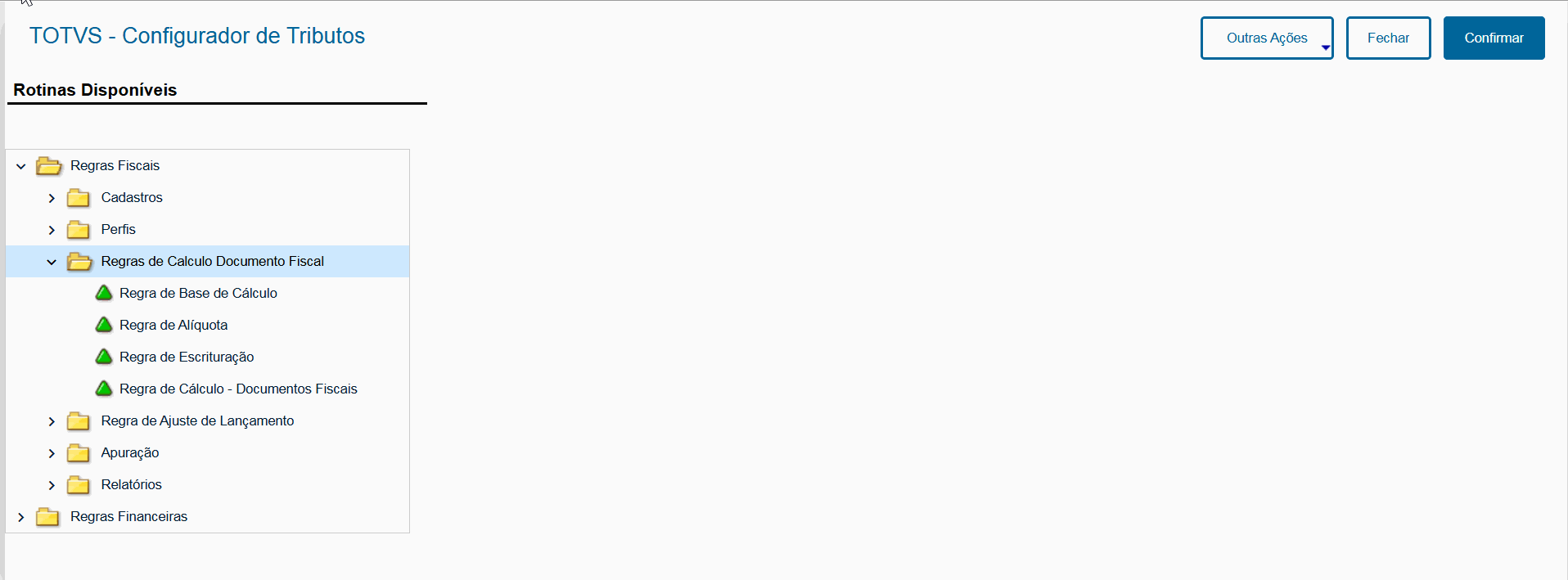This screenshot has width=1568, height=580.
Task: Open Regra de Cálculo - Documentos Fiscais
Action: (238, 389)
